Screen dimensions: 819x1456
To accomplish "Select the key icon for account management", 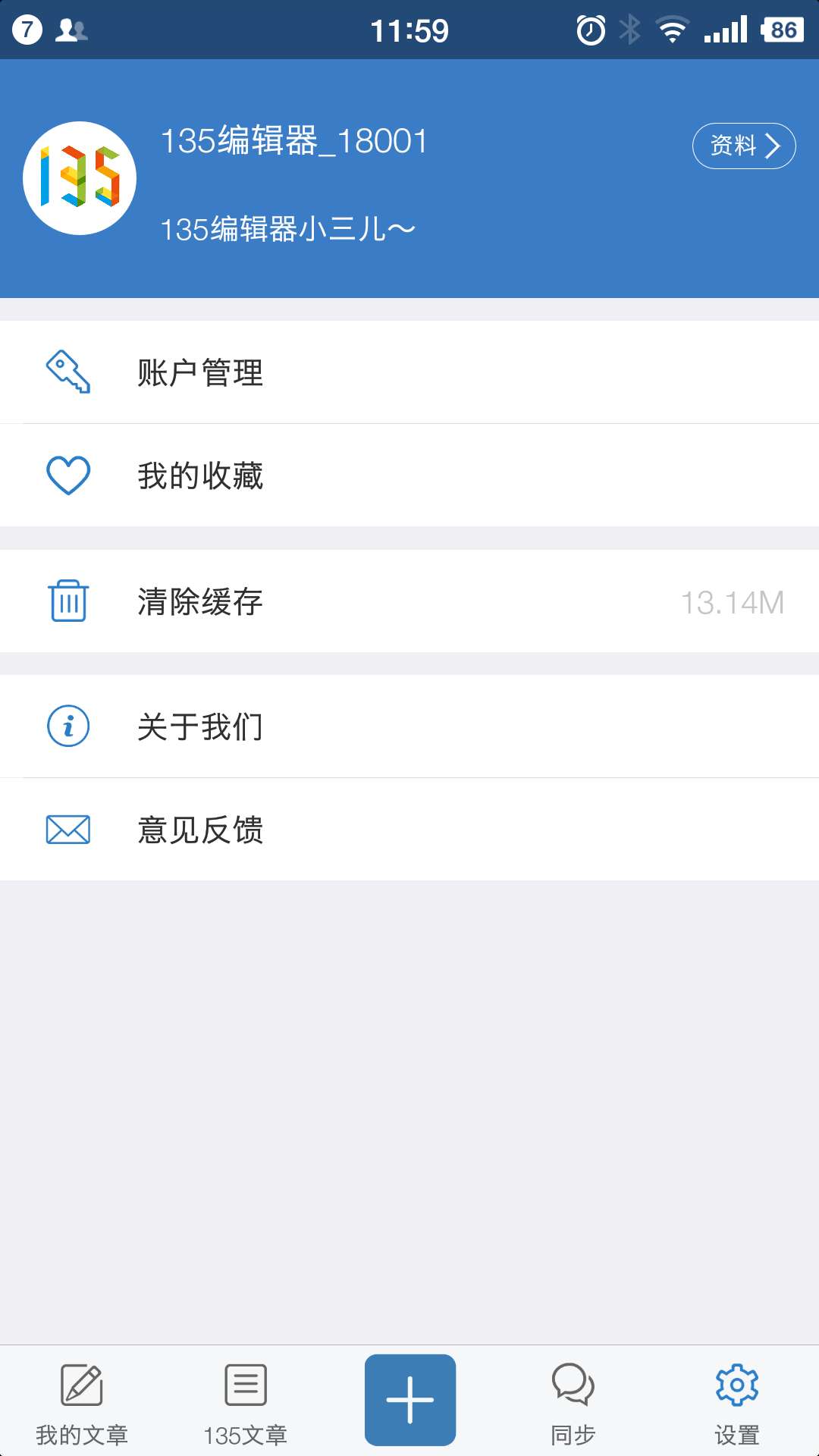I will pyautogui.click(x=69, y=371).
